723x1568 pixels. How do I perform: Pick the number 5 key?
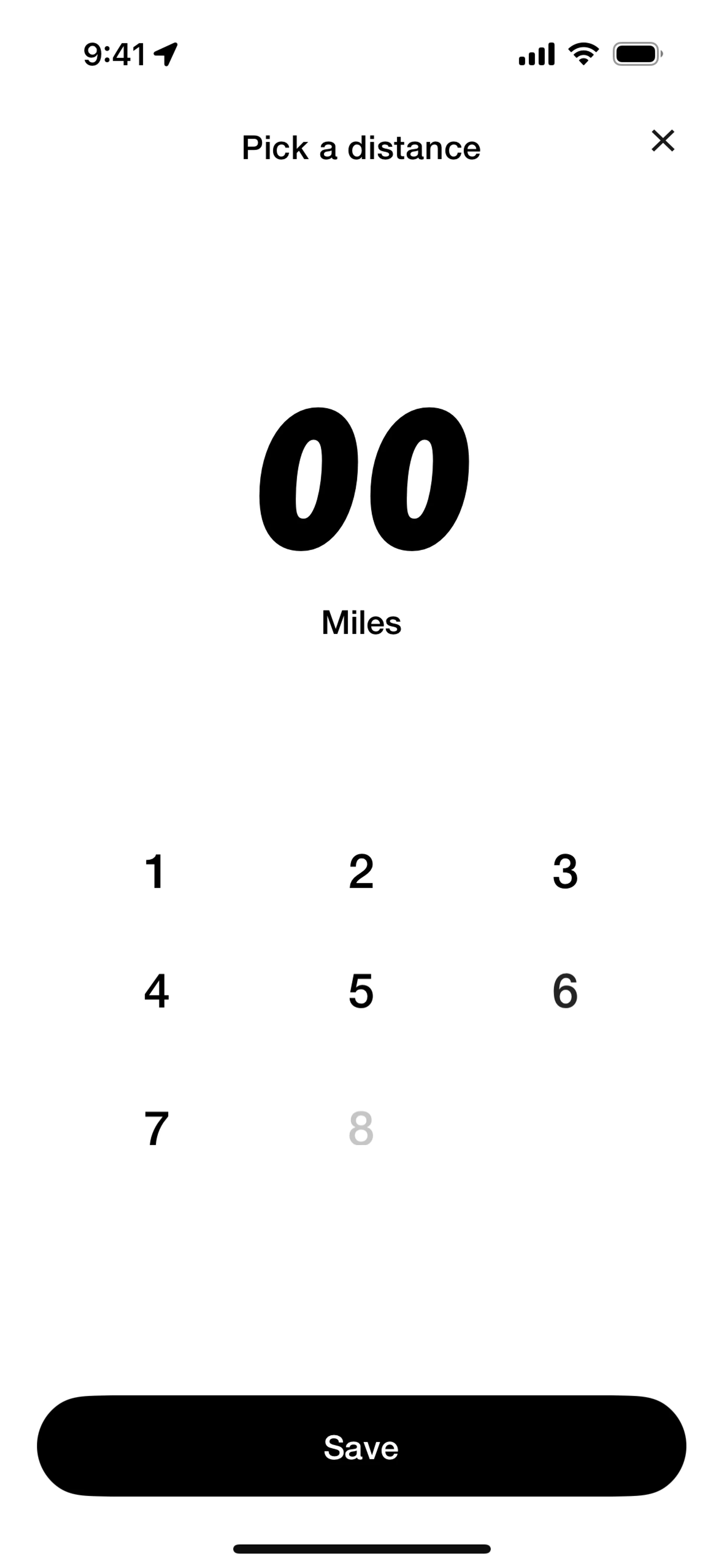[361, 992]
